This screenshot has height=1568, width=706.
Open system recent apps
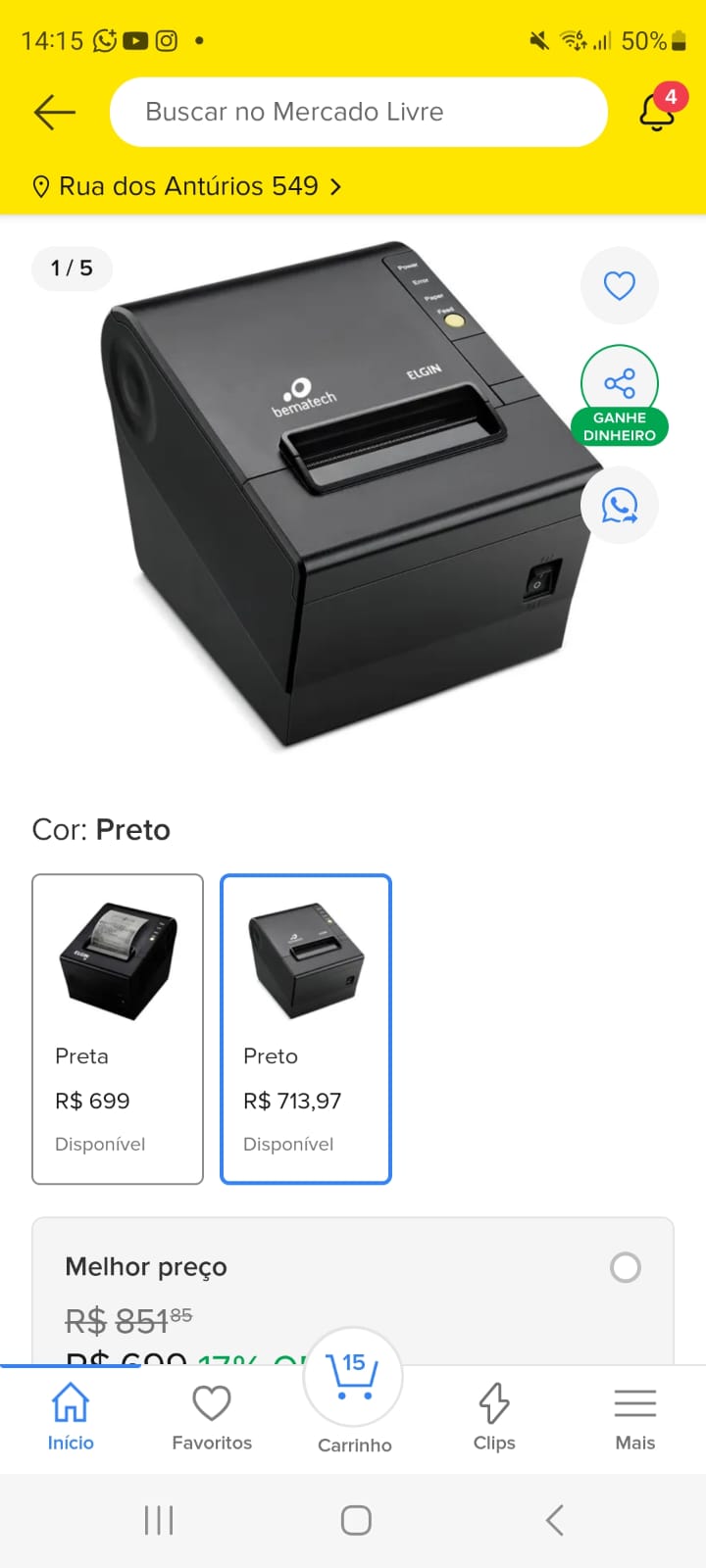coord(159,1520)
